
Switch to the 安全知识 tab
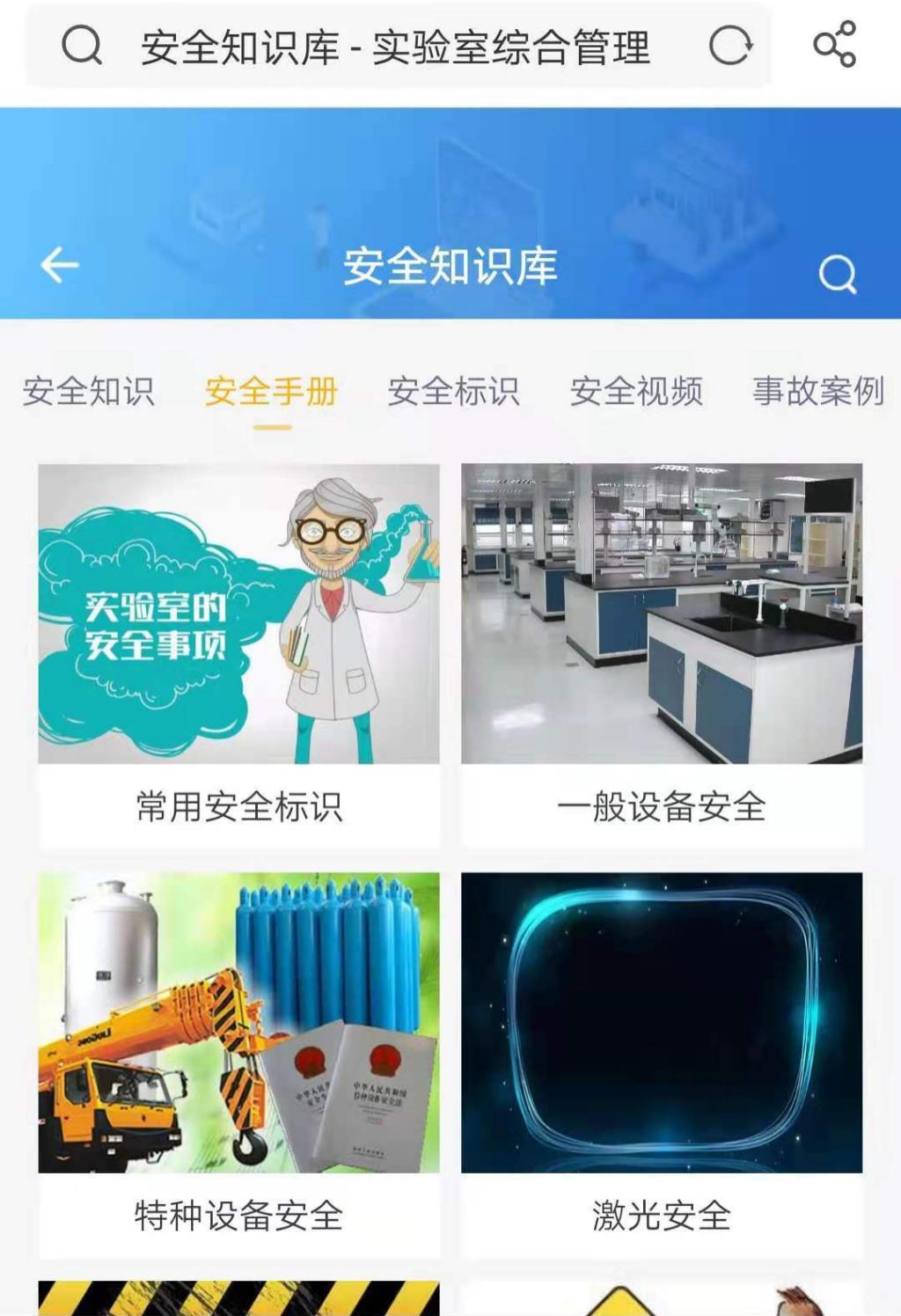tap(89, 391)
